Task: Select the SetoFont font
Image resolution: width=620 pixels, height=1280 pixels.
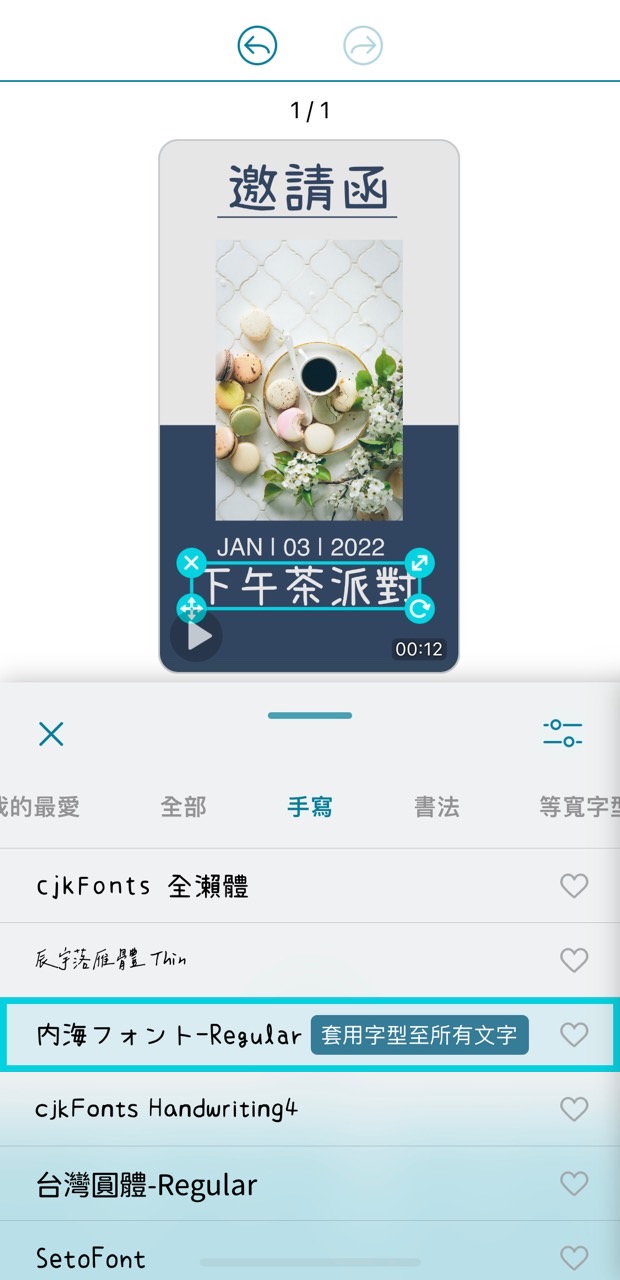Action: coord(91,1257)
